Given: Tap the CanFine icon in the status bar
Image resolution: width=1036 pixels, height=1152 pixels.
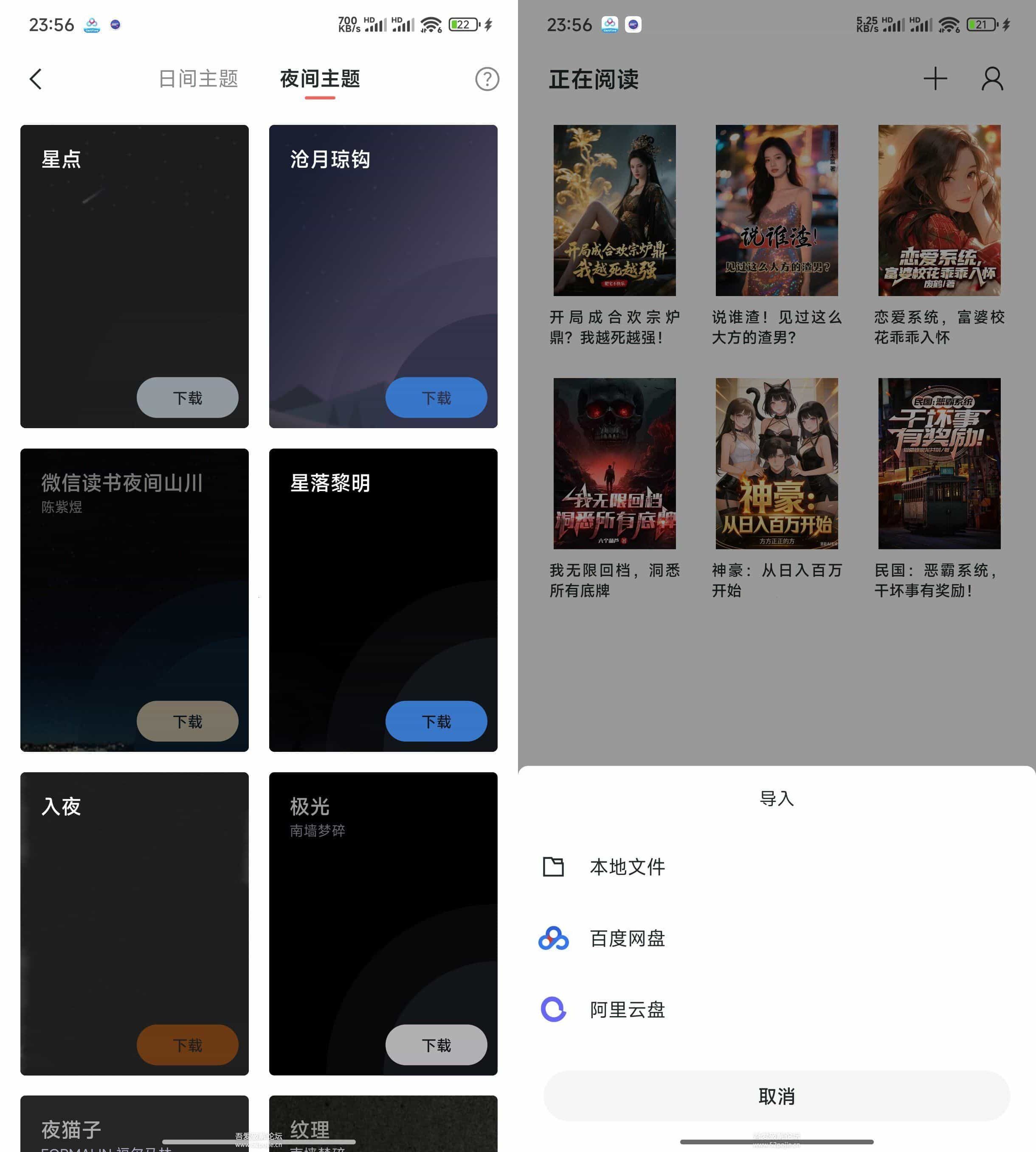Looking at the screenshot, I should pyautogui.click(x=92, y=24).
